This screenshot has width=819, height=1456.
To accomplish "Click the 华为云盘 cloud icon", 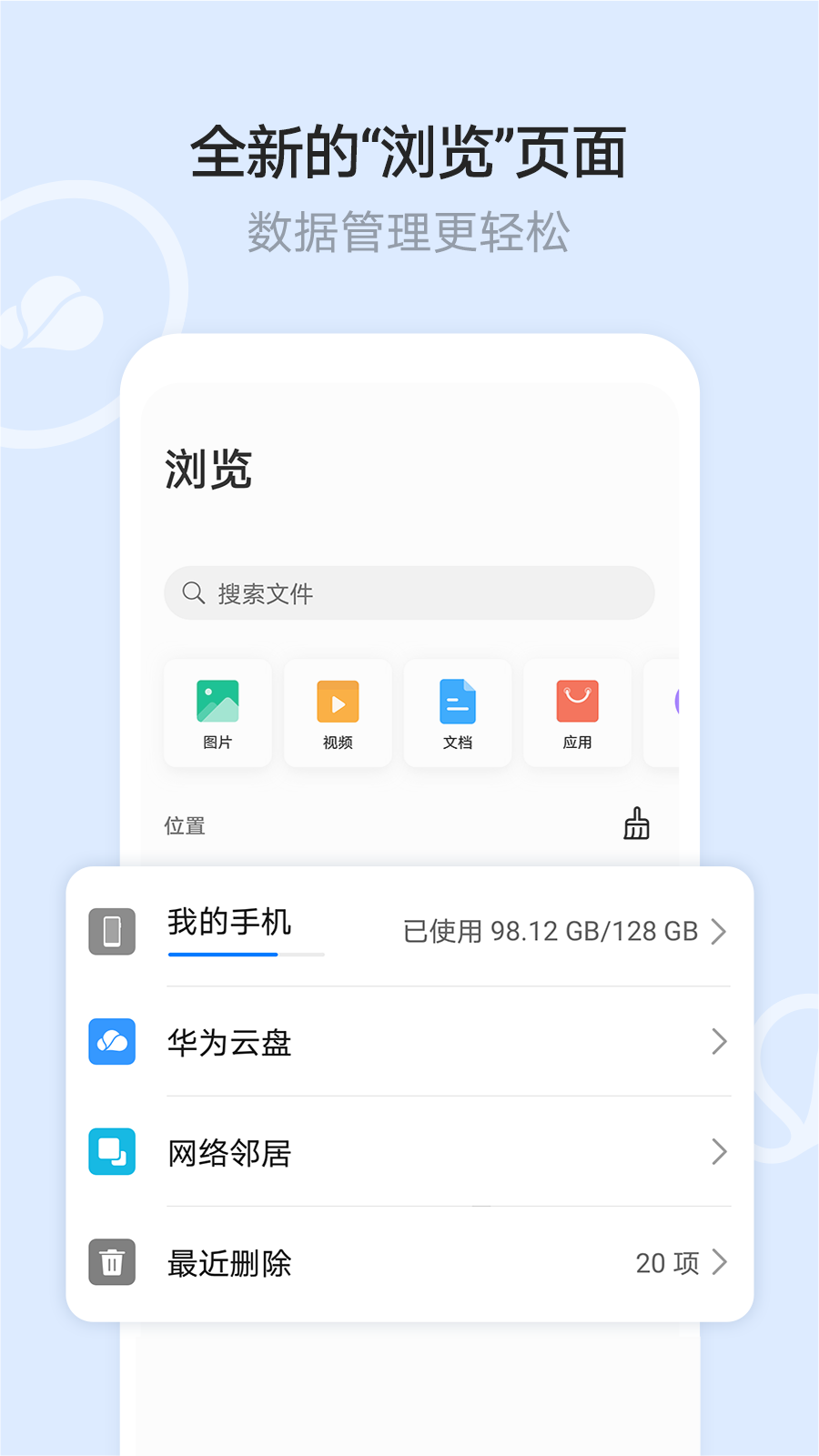I will point(111,1042).
